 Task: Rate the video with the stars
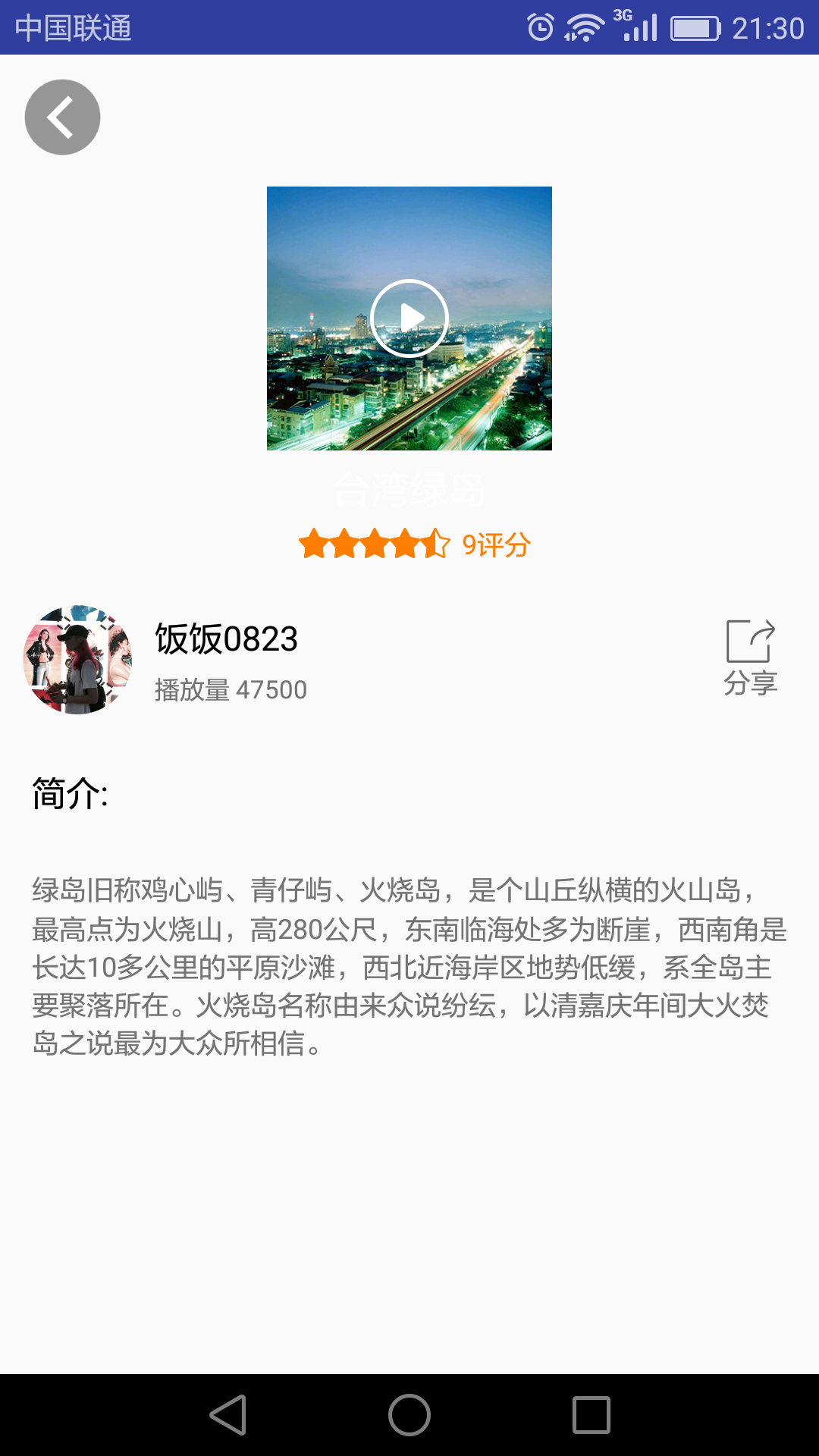375,544
